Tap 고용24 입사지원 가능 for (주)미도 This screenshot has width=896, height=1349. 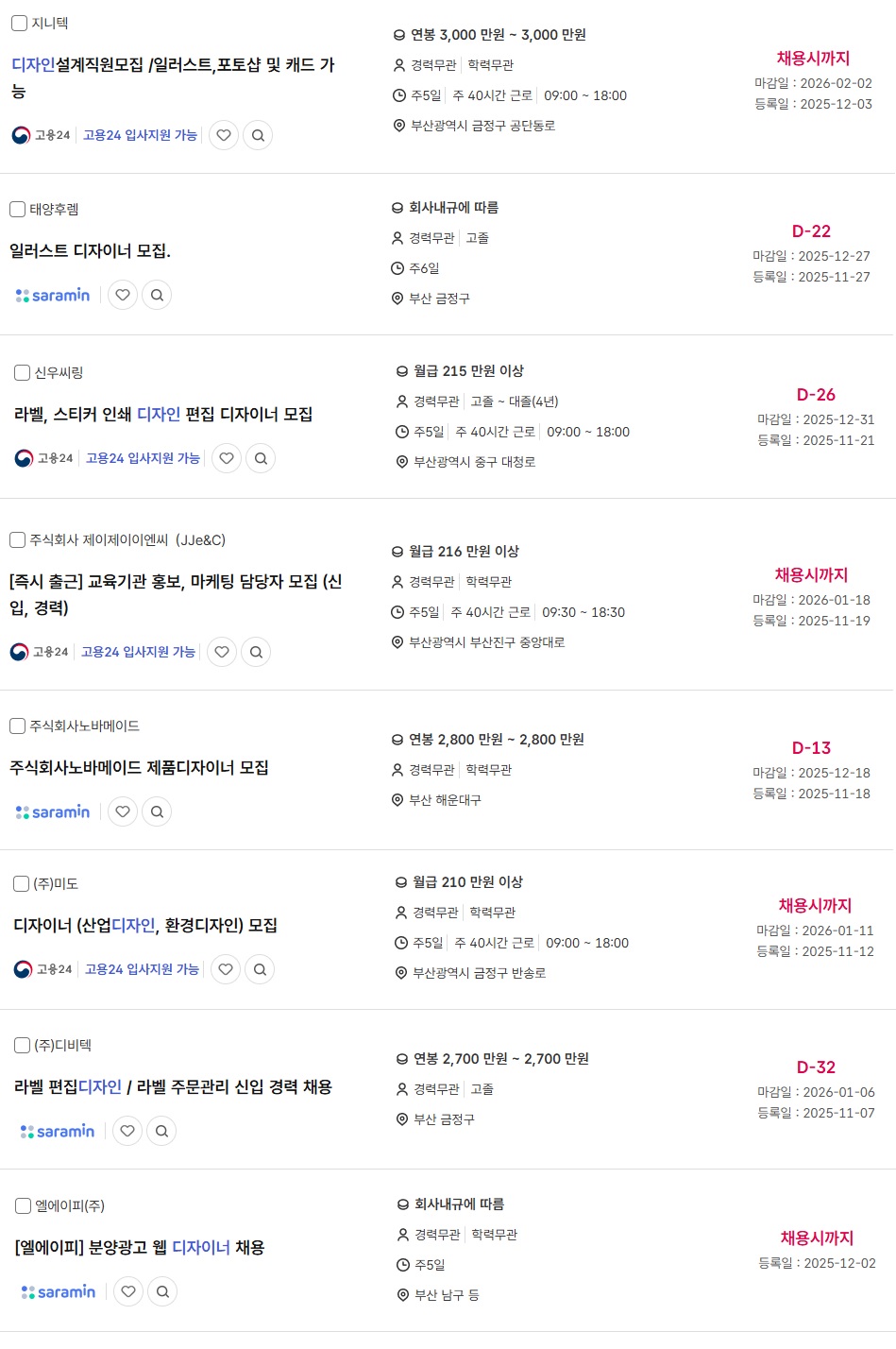pyautogui.click(x=142, y=969)
